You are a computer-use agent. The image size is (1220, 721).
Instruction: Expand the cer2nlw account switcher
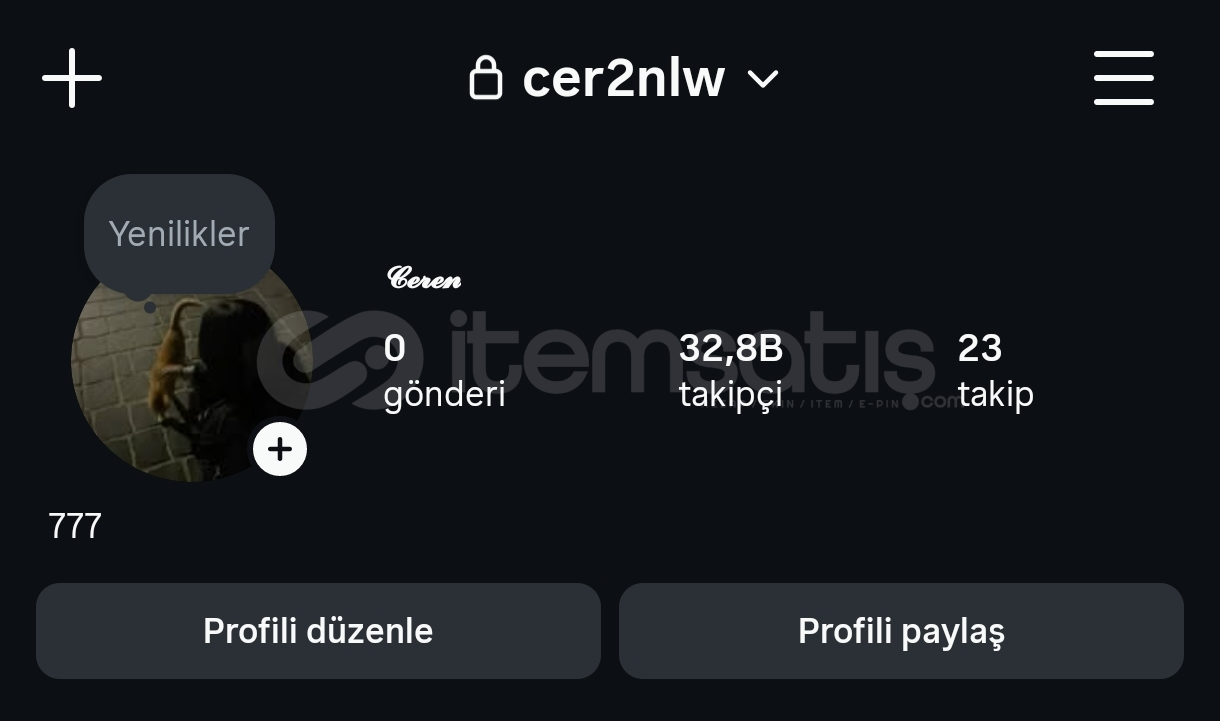pyautogui.click(x=624, y=78)
